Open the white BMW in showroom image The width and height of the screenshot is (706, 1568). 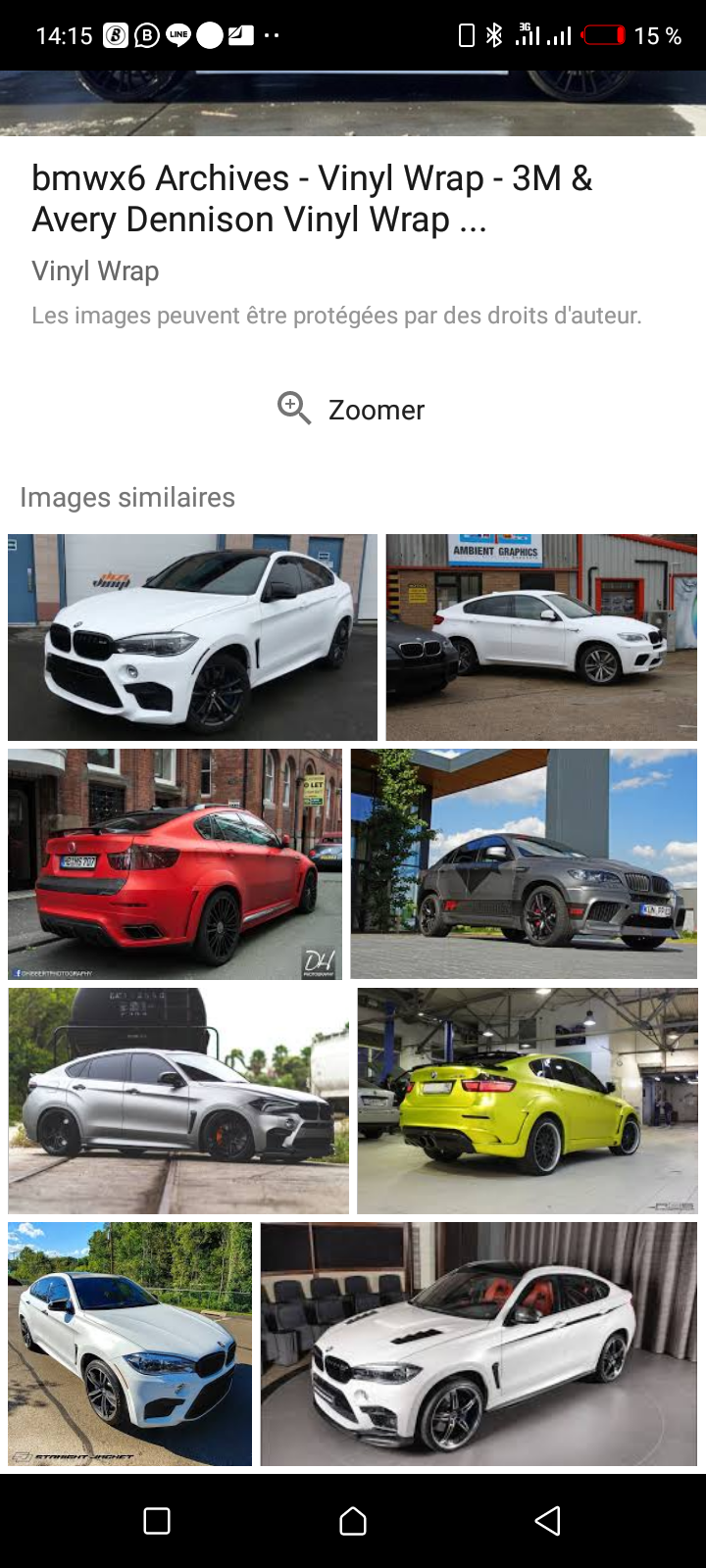(479, 1344)
